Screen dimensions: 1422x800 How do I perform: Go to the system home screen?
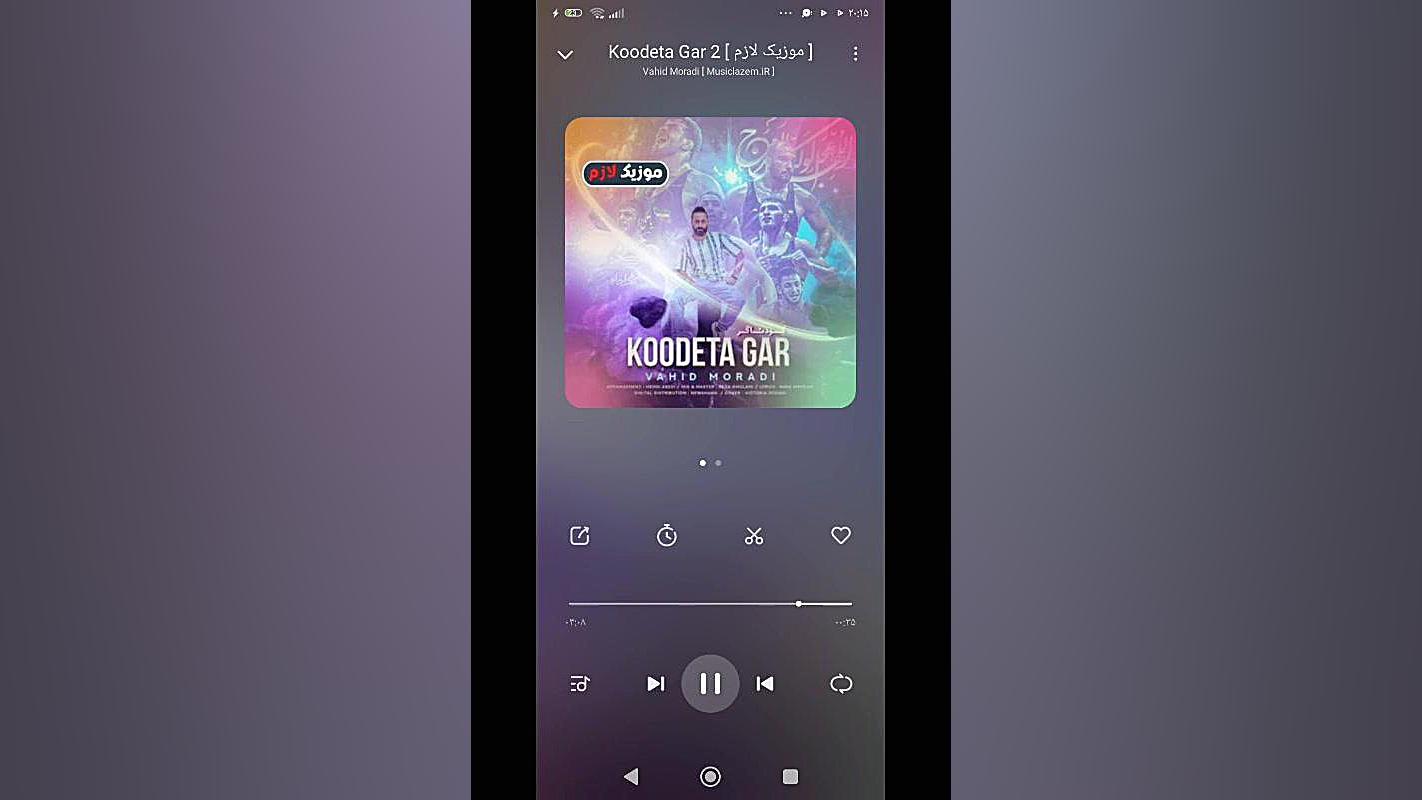coord(710,777)
